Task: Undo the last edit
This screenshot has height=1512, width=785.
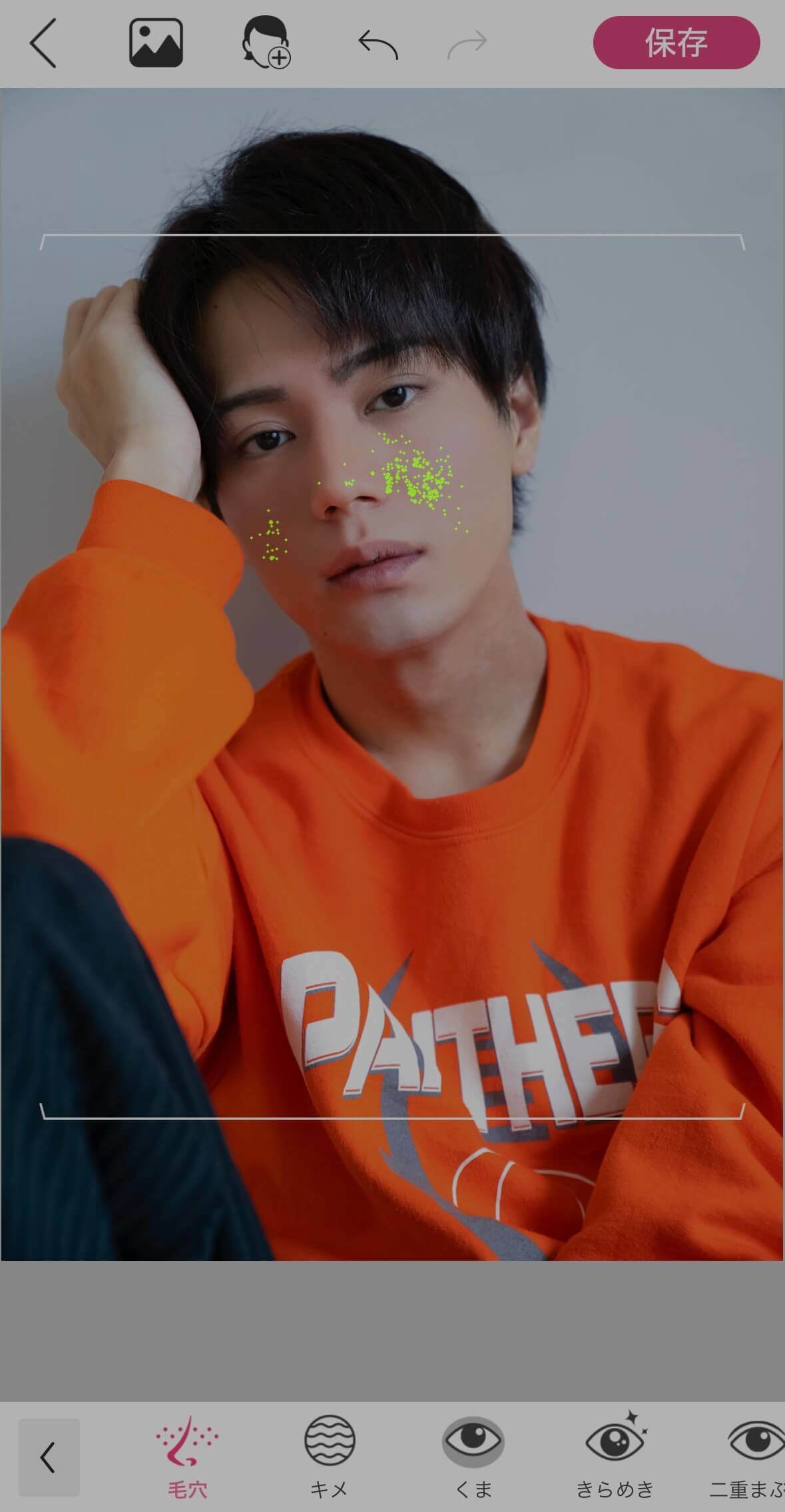Action: point(378,45)
